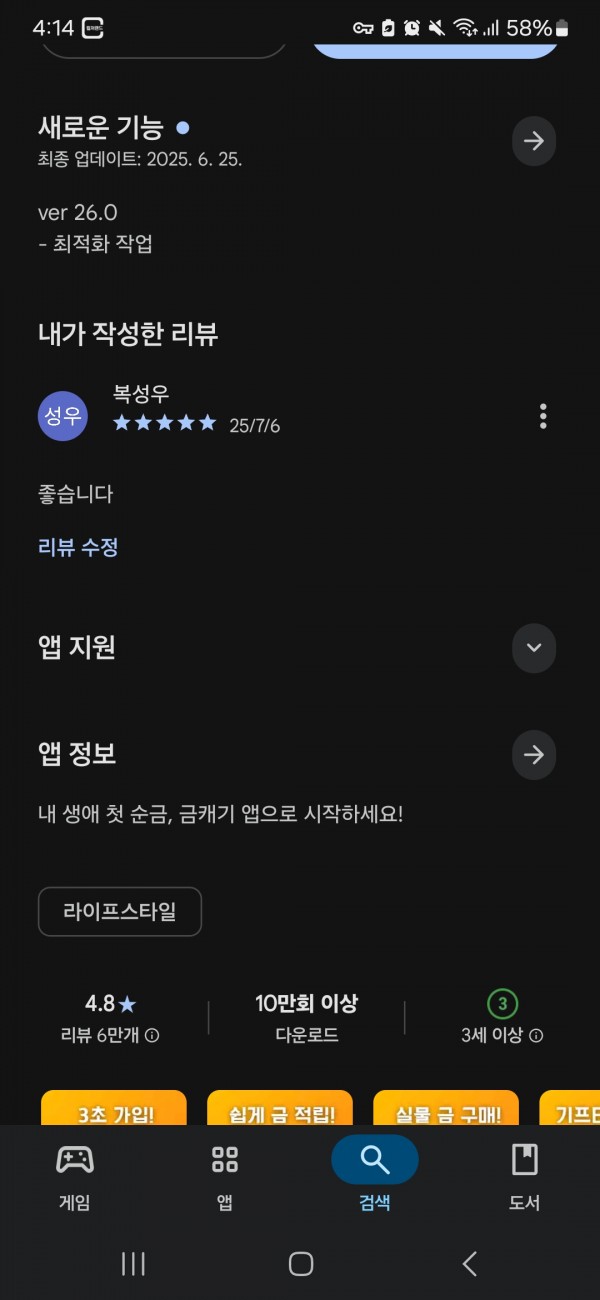Expand the 앱 지원 section
Screen dimensions: 600x1300
pyautogui.click(x=534, y=647)
